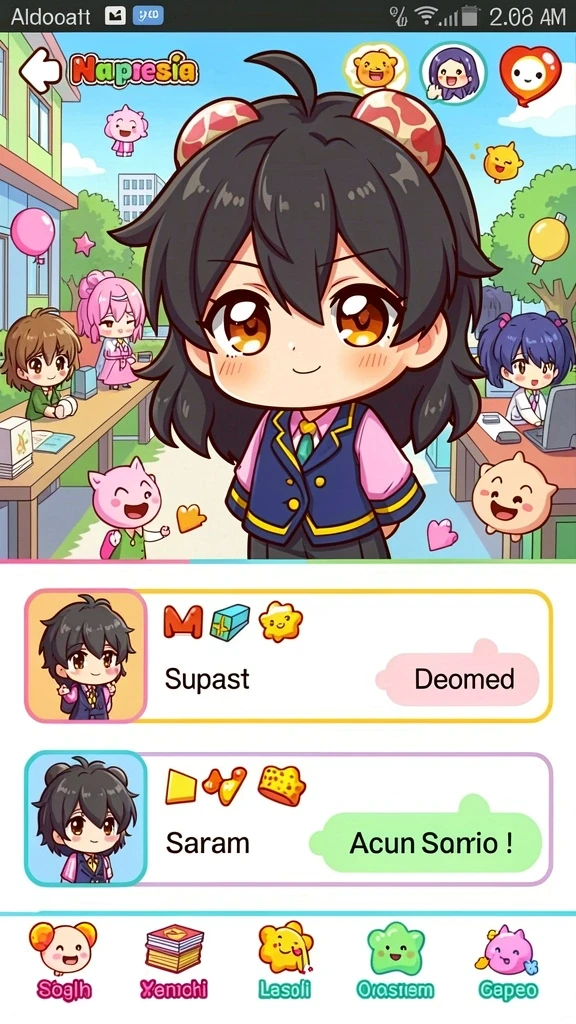Open the yellow bear icon at top
Image resolution: width=576 pixels, height=1024 pixels.
pyautogui.click(x=376, y=69)
